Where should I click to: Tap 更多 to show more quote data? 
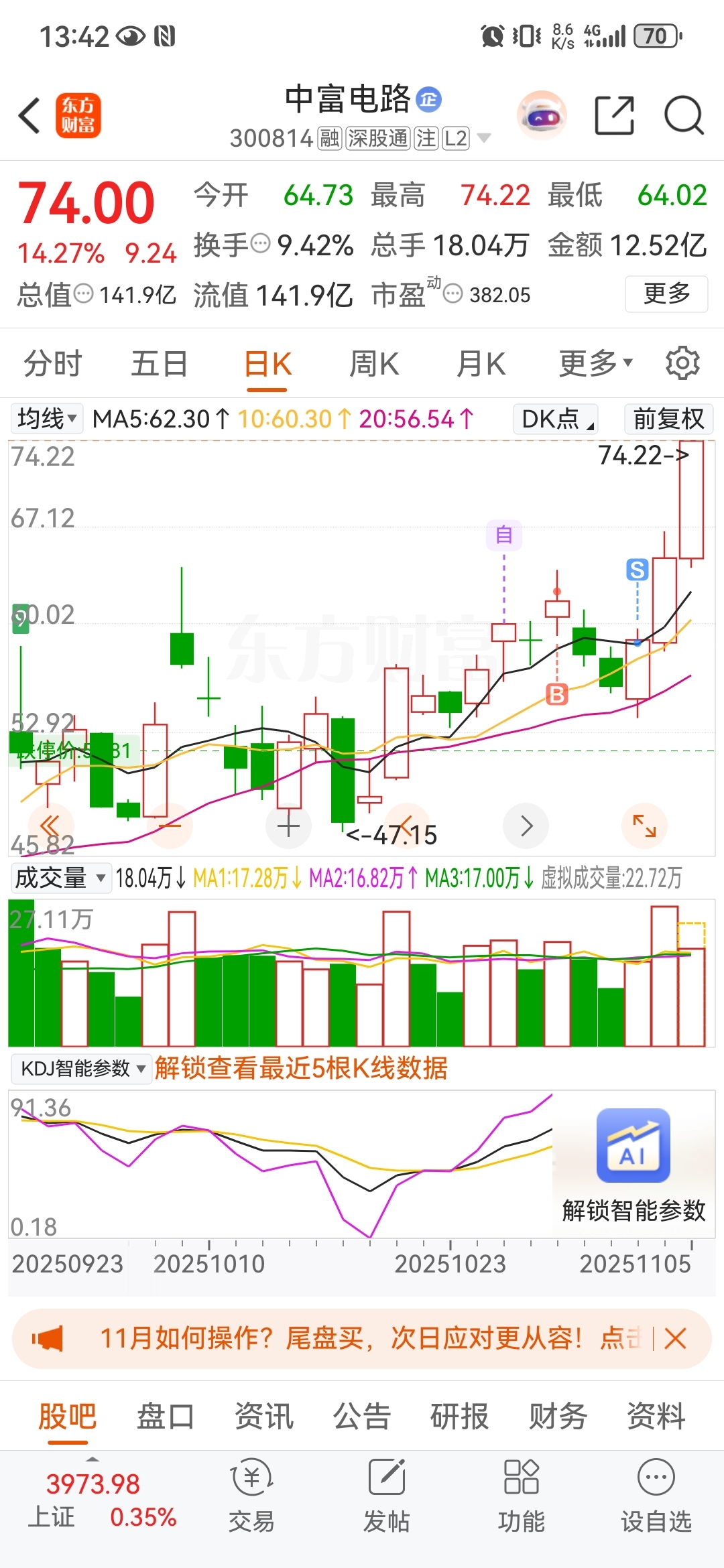click(666, 293)
